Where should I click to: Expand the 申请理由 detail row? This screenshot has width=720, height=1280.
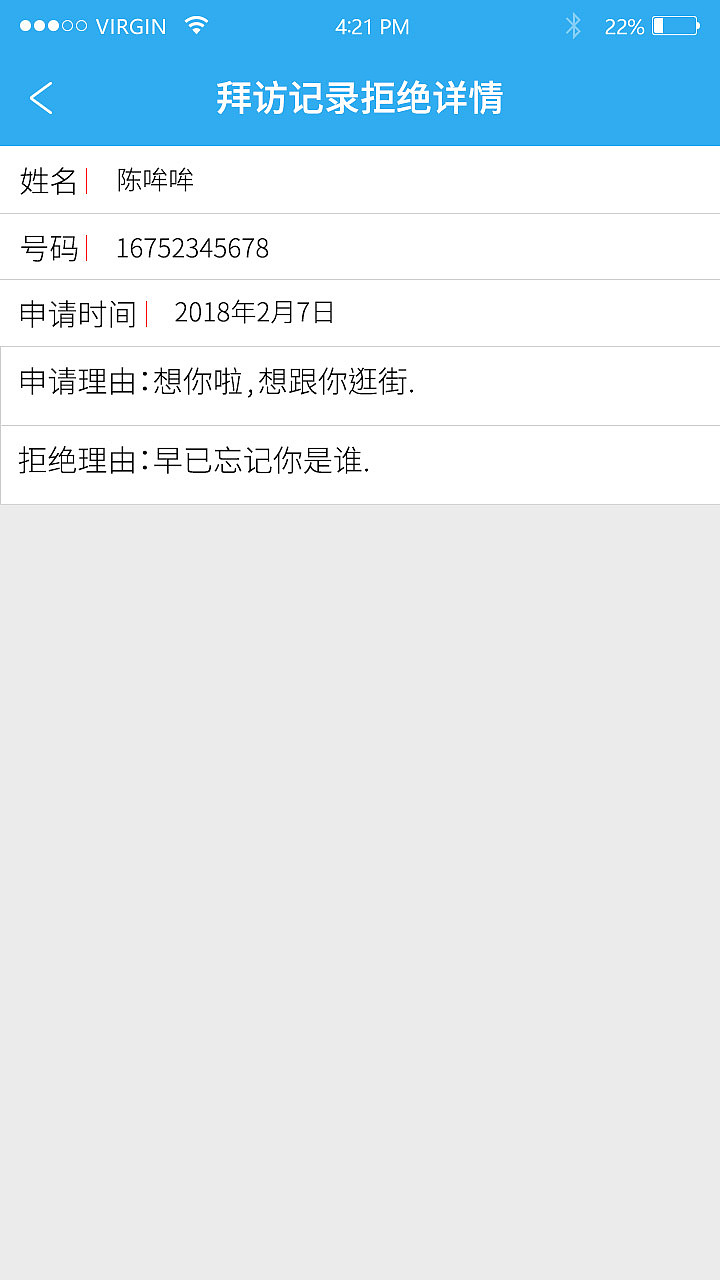click(360, 386)
